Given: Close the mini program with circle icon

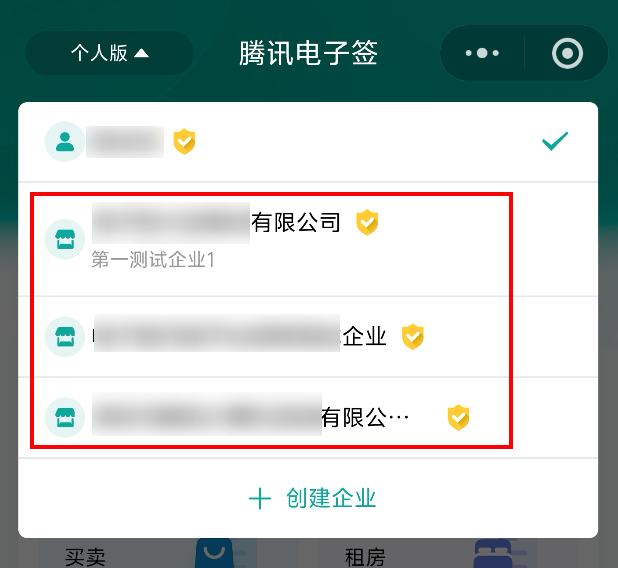Looking at the screenshot, I should tap(566, 53).
